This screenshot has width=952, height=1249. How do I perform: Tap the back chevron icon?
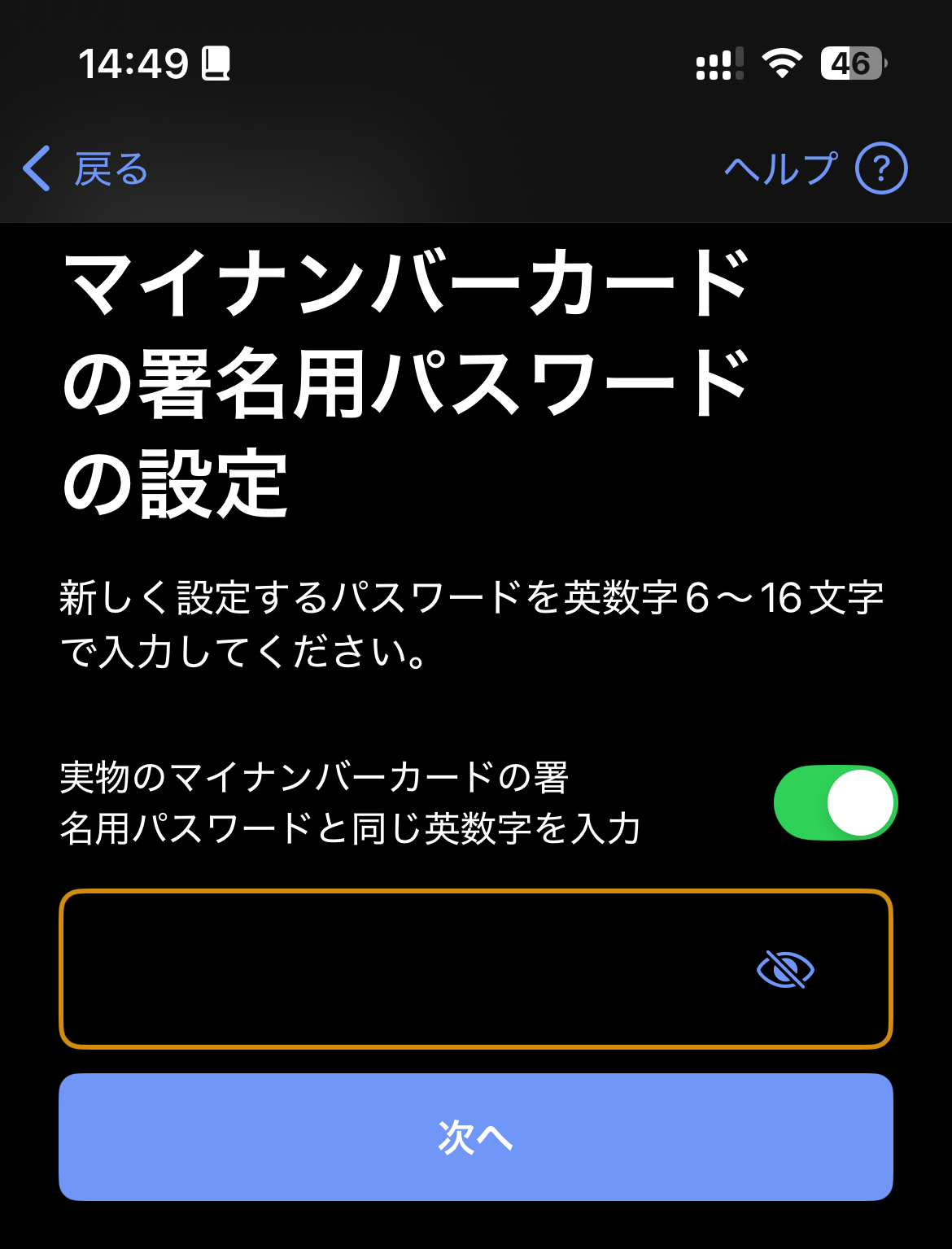(x=36, y=169)
